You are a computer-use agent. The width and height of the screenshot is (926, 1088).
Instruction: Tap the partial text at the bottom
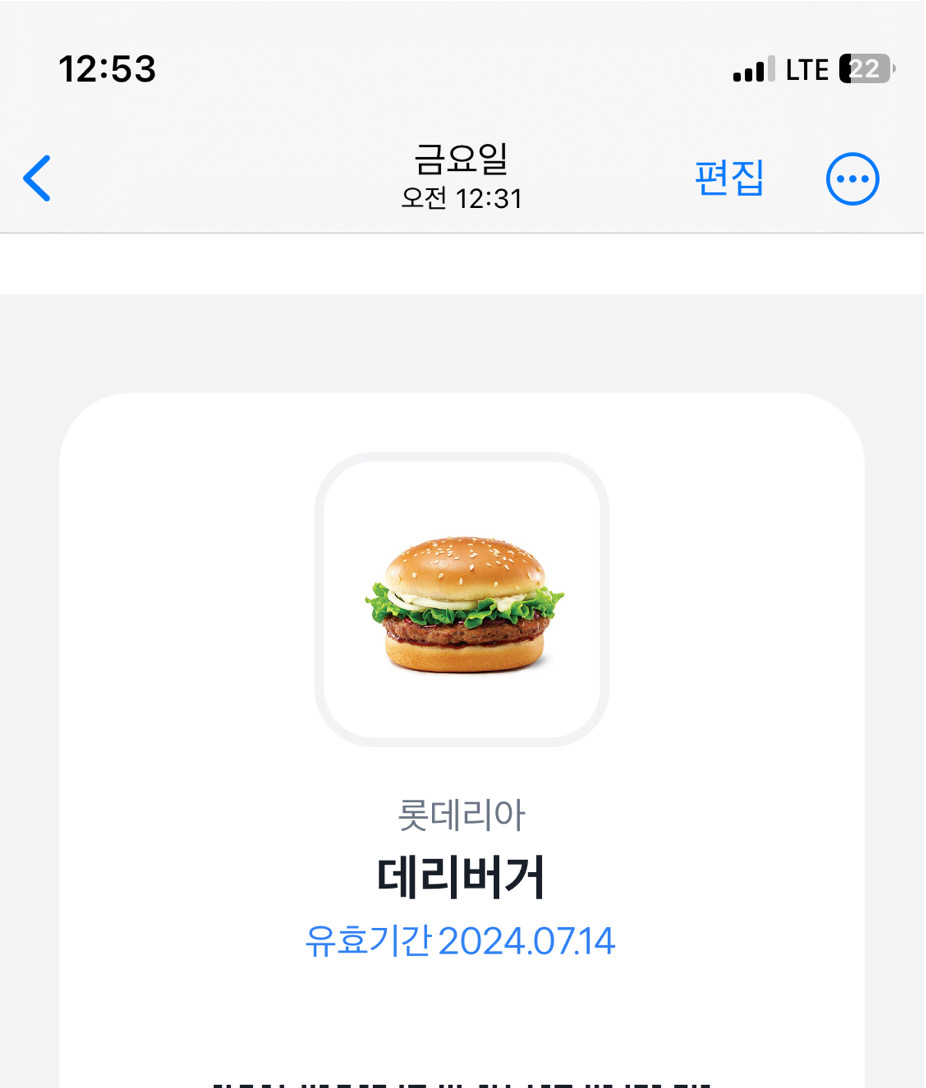[x=463, y=1080]
